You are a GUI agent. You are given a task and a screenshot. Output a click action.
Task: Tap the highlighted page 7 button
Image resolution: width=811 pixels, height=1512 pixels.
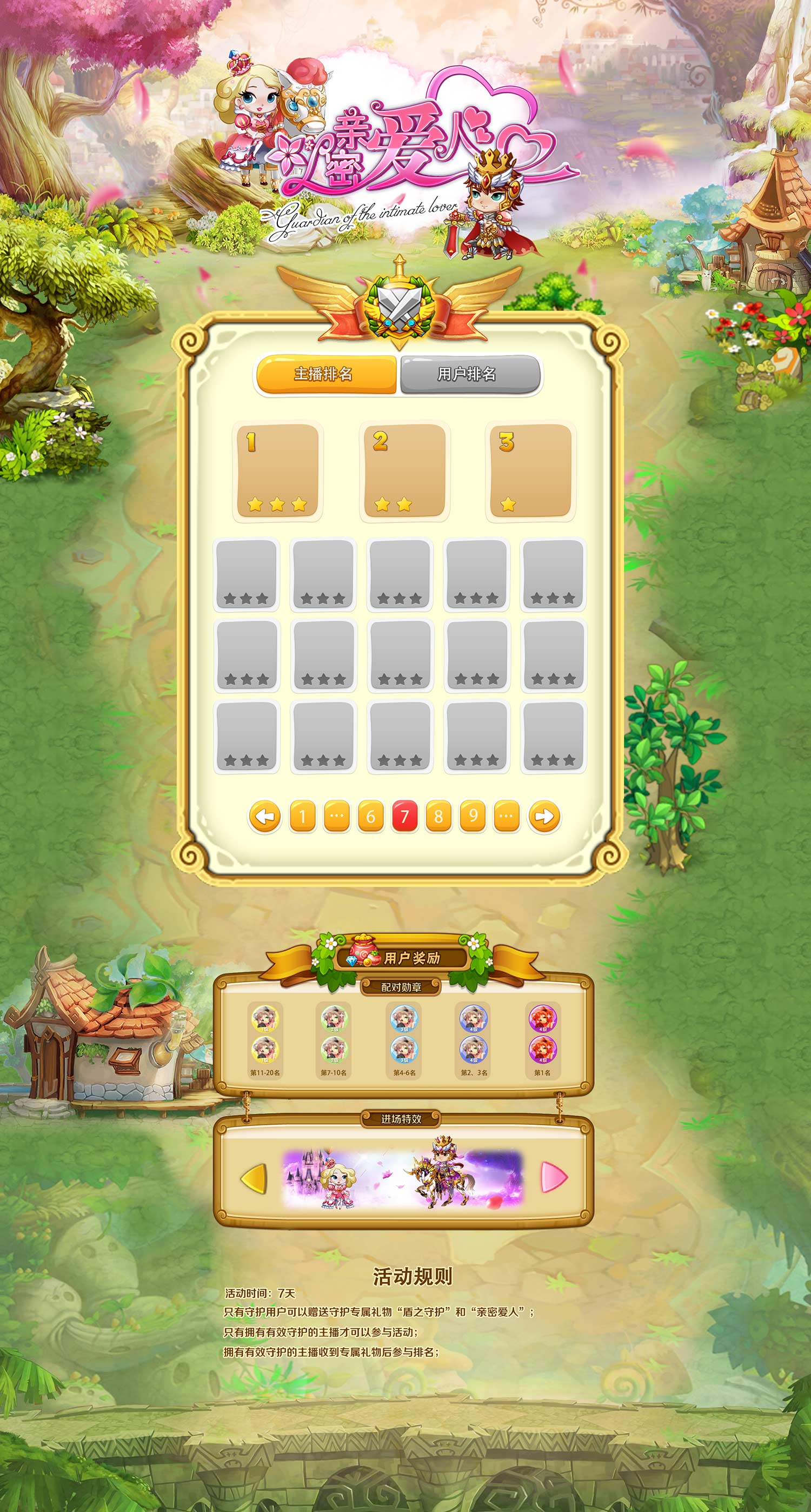[404, 817]
